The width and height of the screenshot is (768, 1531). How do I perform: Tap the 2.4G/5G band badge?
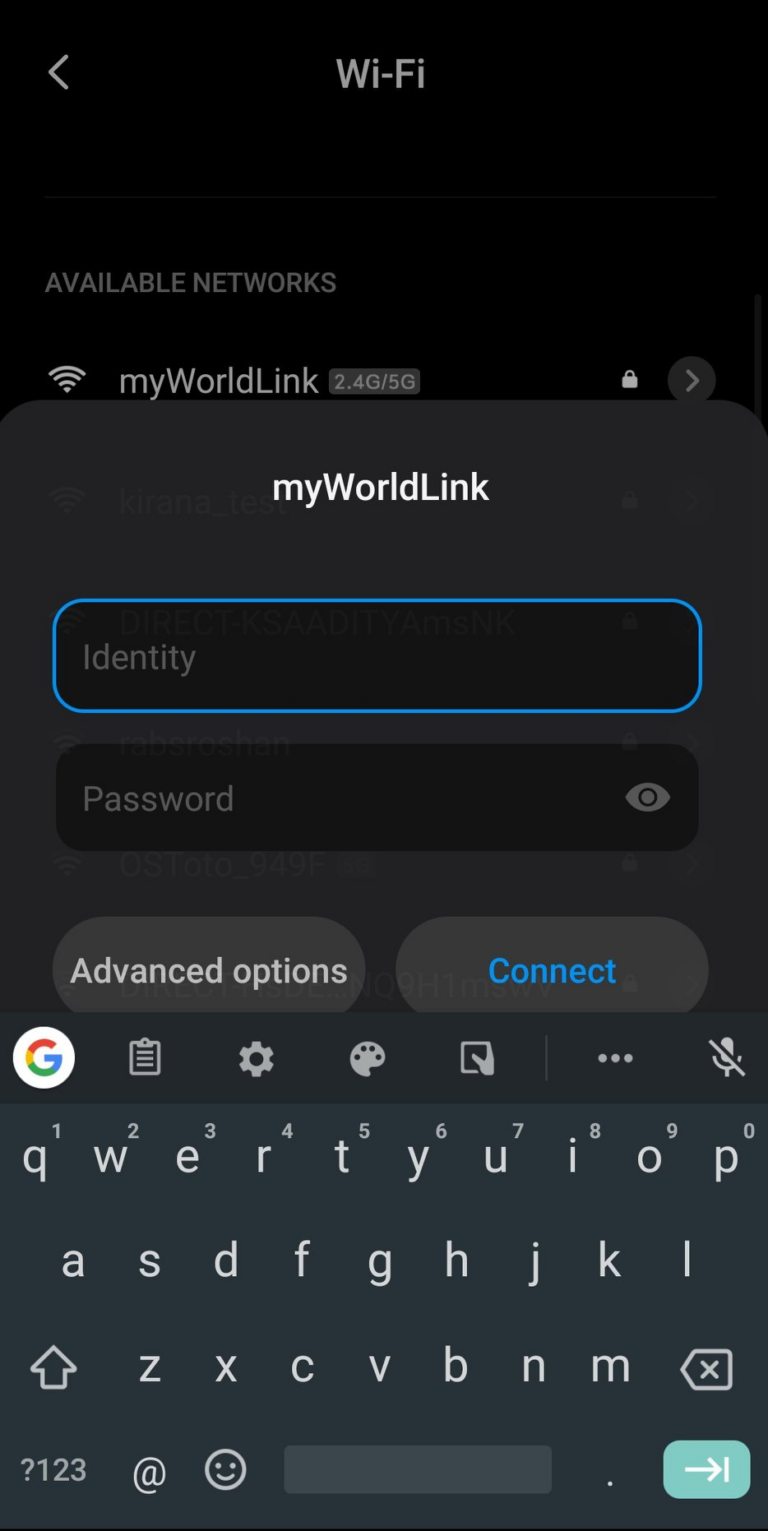coord(374,381)
